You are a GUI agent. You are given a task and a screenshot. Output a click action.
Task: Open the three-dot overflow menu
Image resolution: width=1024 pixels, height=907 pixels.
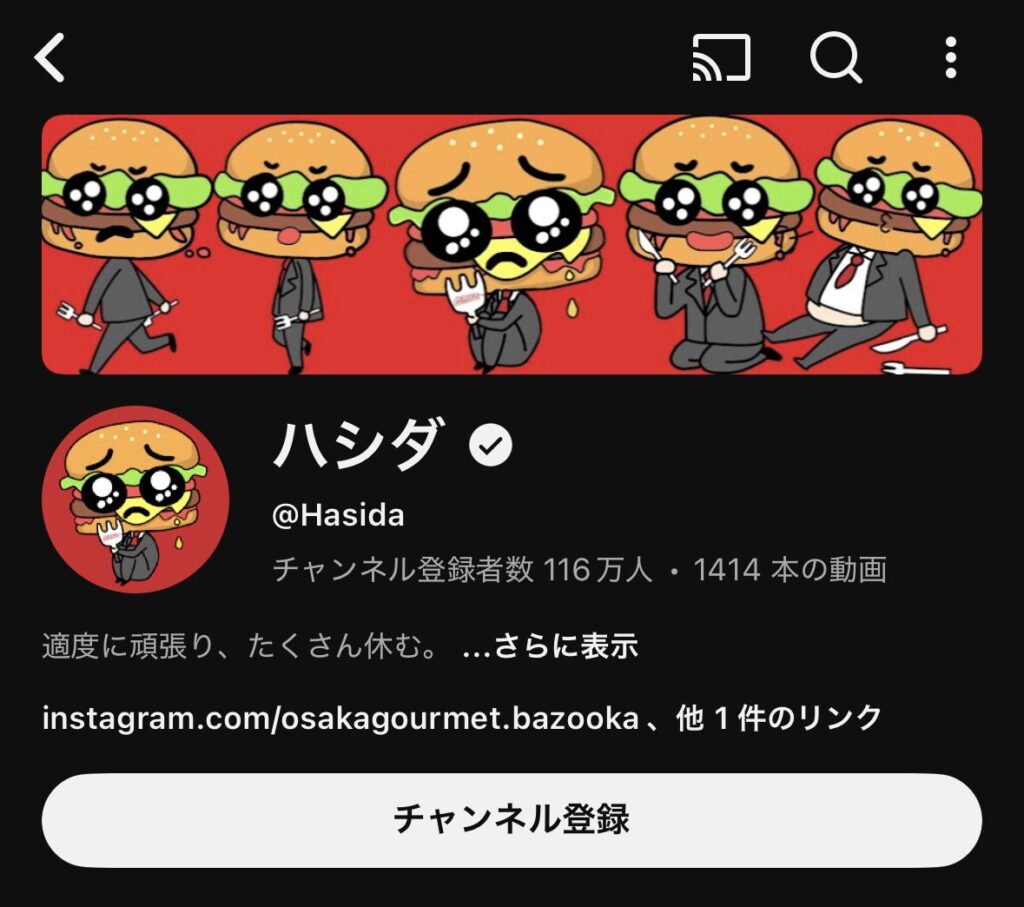[x=950, y=58]
